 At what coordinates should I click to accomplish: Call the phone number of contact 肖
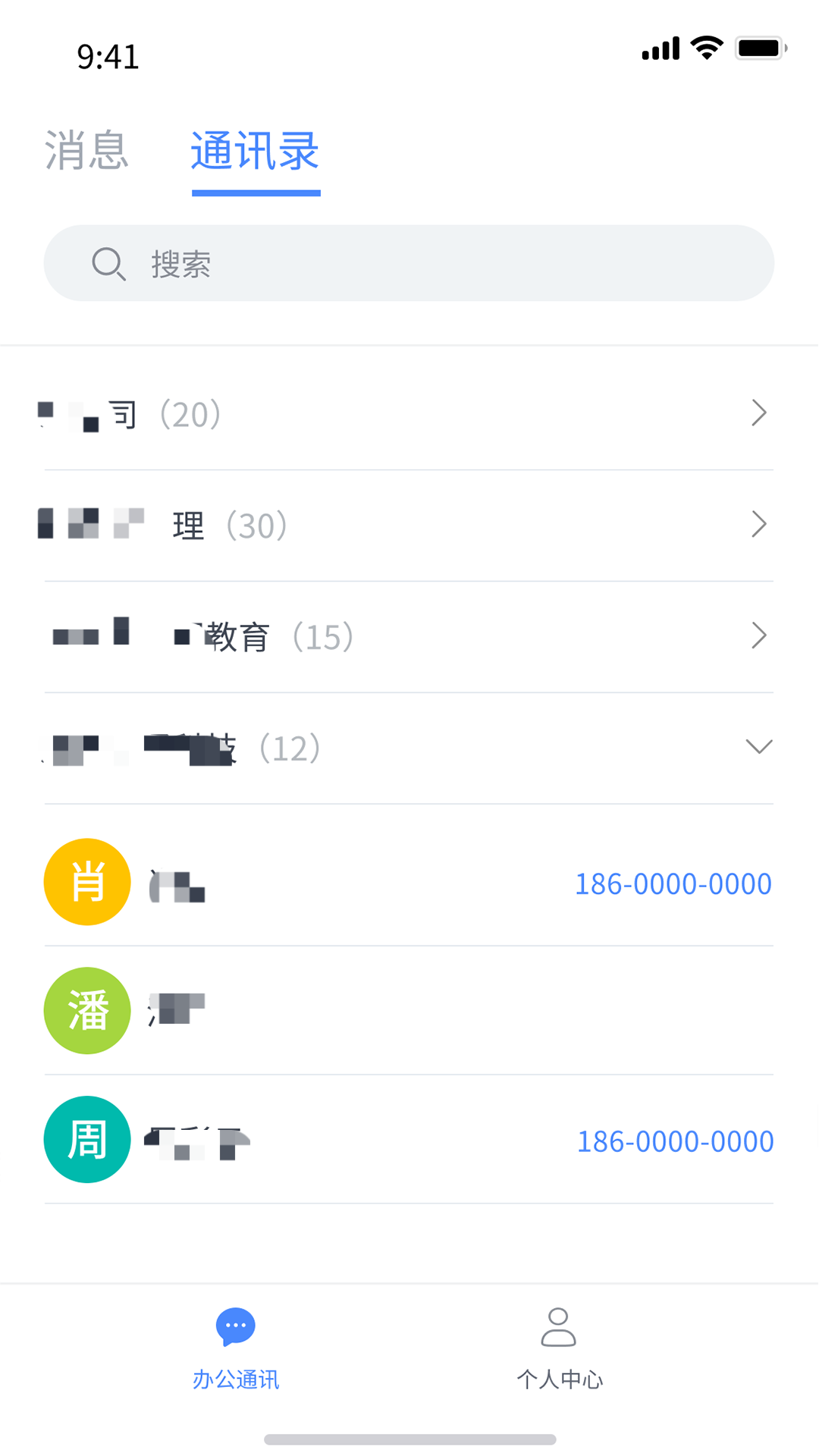[673, 884]
